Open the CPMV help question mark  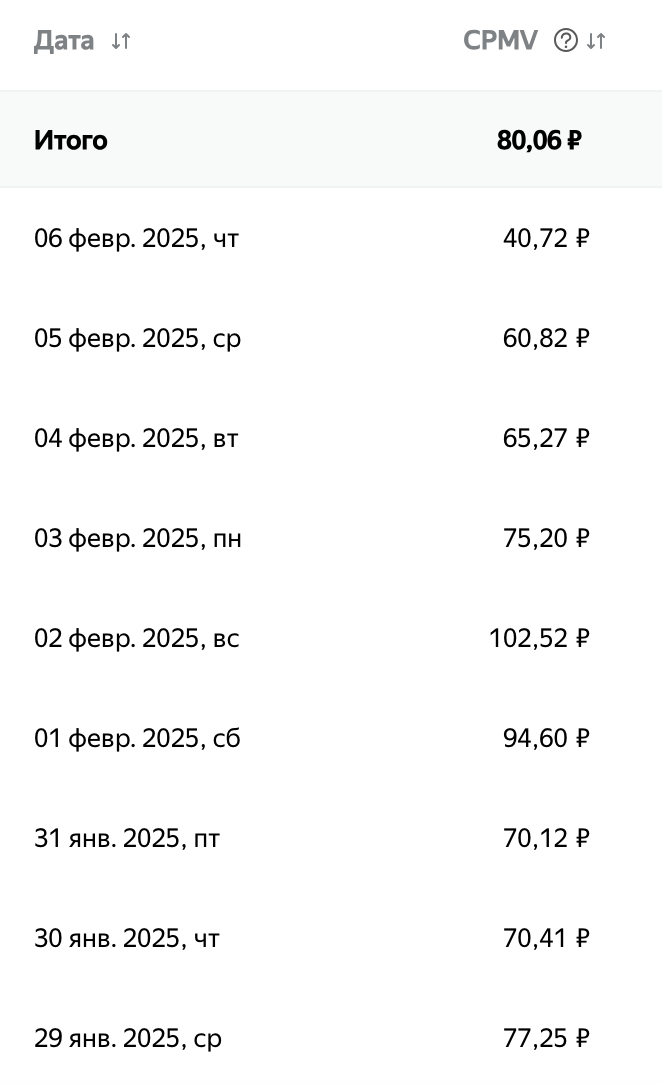point(565,41)
